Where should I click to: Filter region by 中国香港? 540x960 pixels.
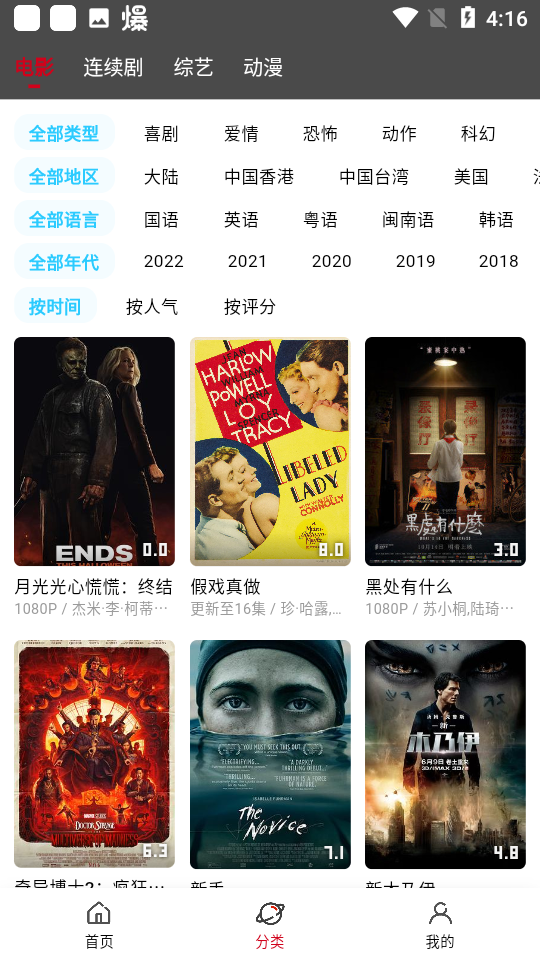[x=259, y=177]
